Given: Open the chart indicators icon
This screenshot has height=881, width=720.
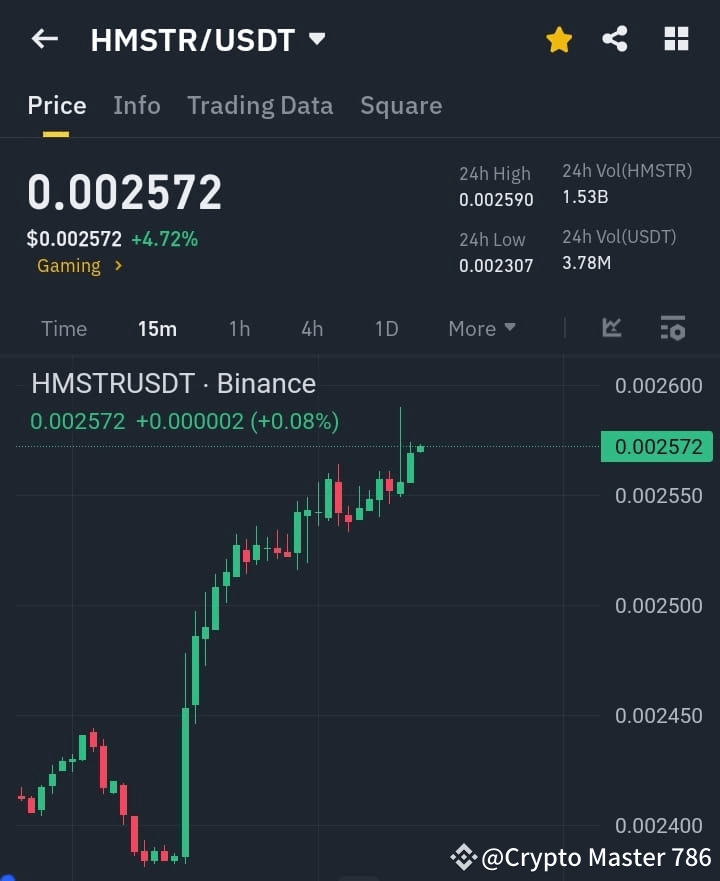Looking at the screenshot, I should coord(610,328).
